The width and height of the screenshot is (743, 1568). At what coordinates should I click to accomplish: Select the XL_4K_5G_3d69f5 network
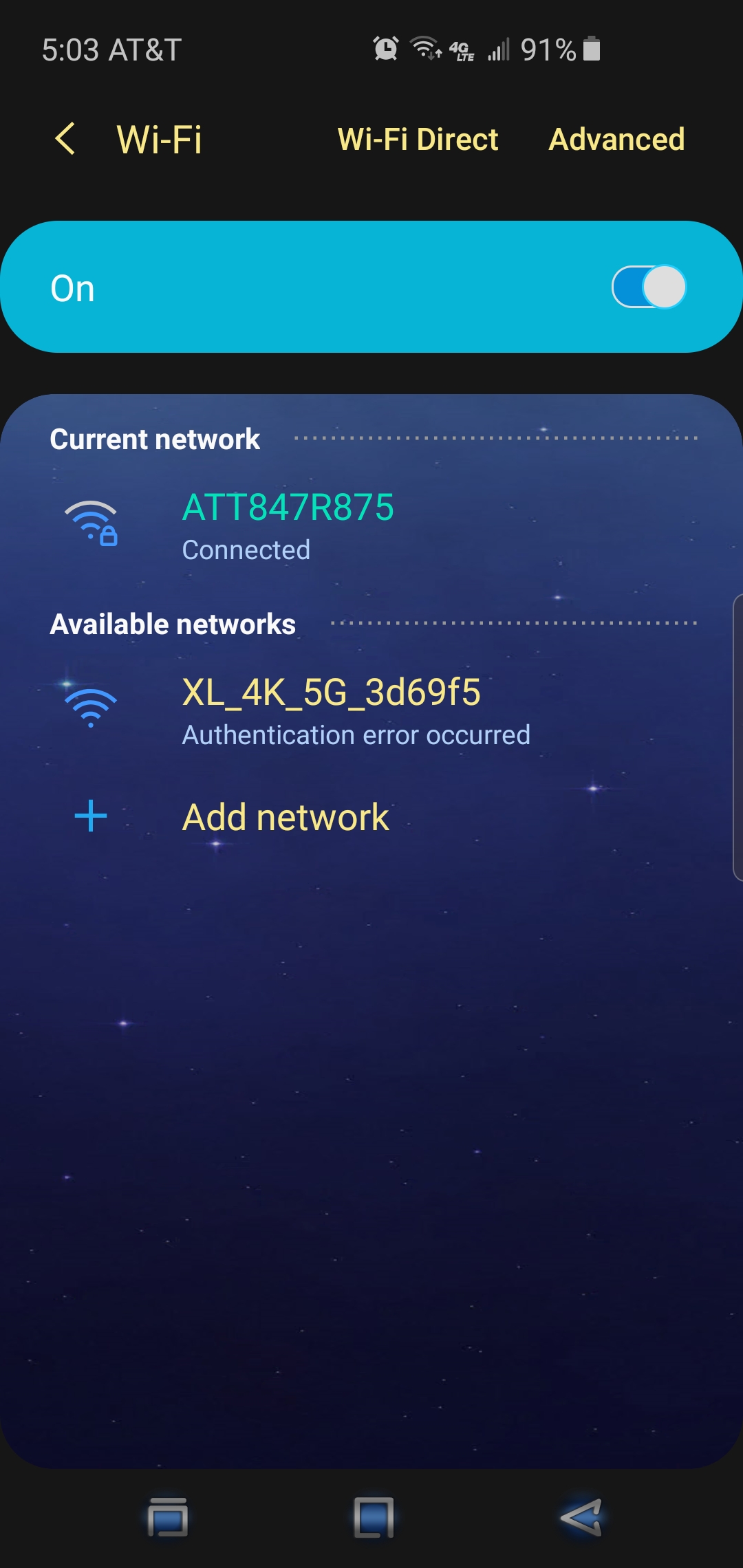(x=371, y=711)
